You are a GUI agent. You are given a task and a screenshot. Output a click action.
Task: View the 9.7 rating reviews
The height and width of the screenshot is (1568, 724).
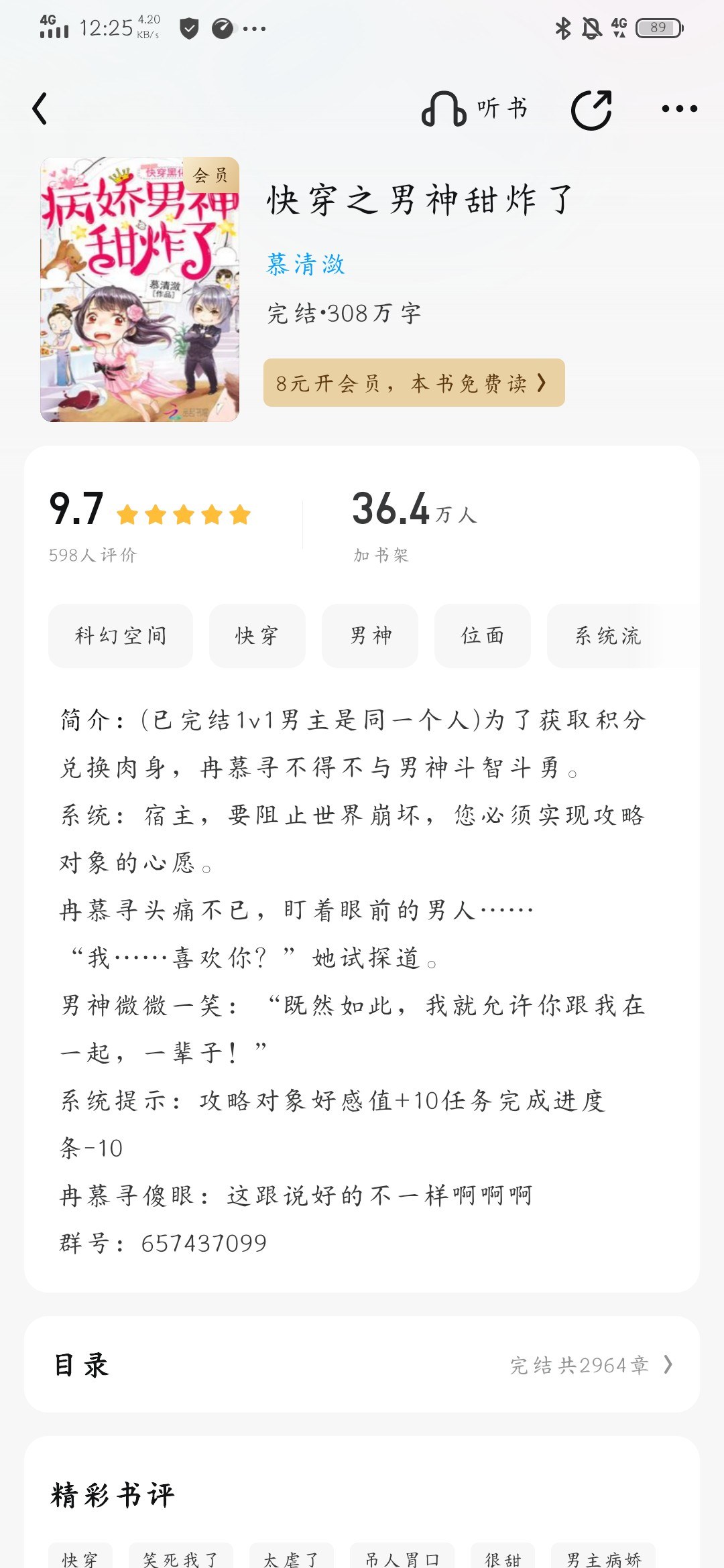(150, 525)
